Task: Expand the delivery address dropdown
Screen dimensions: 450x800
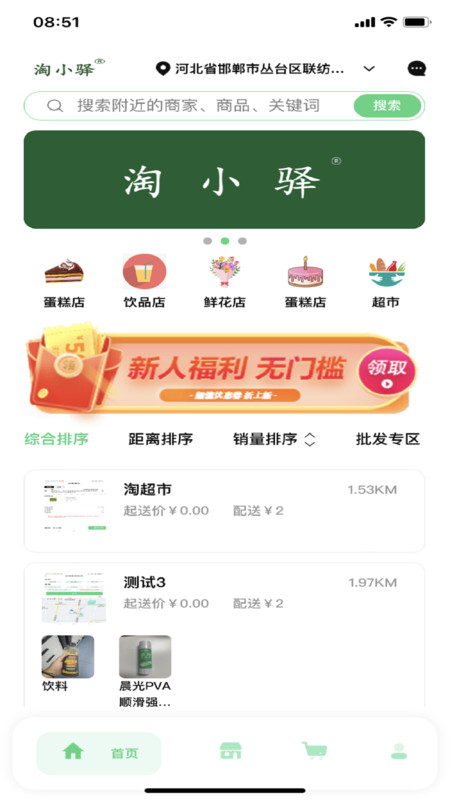Action: click(x=369, y=69)
